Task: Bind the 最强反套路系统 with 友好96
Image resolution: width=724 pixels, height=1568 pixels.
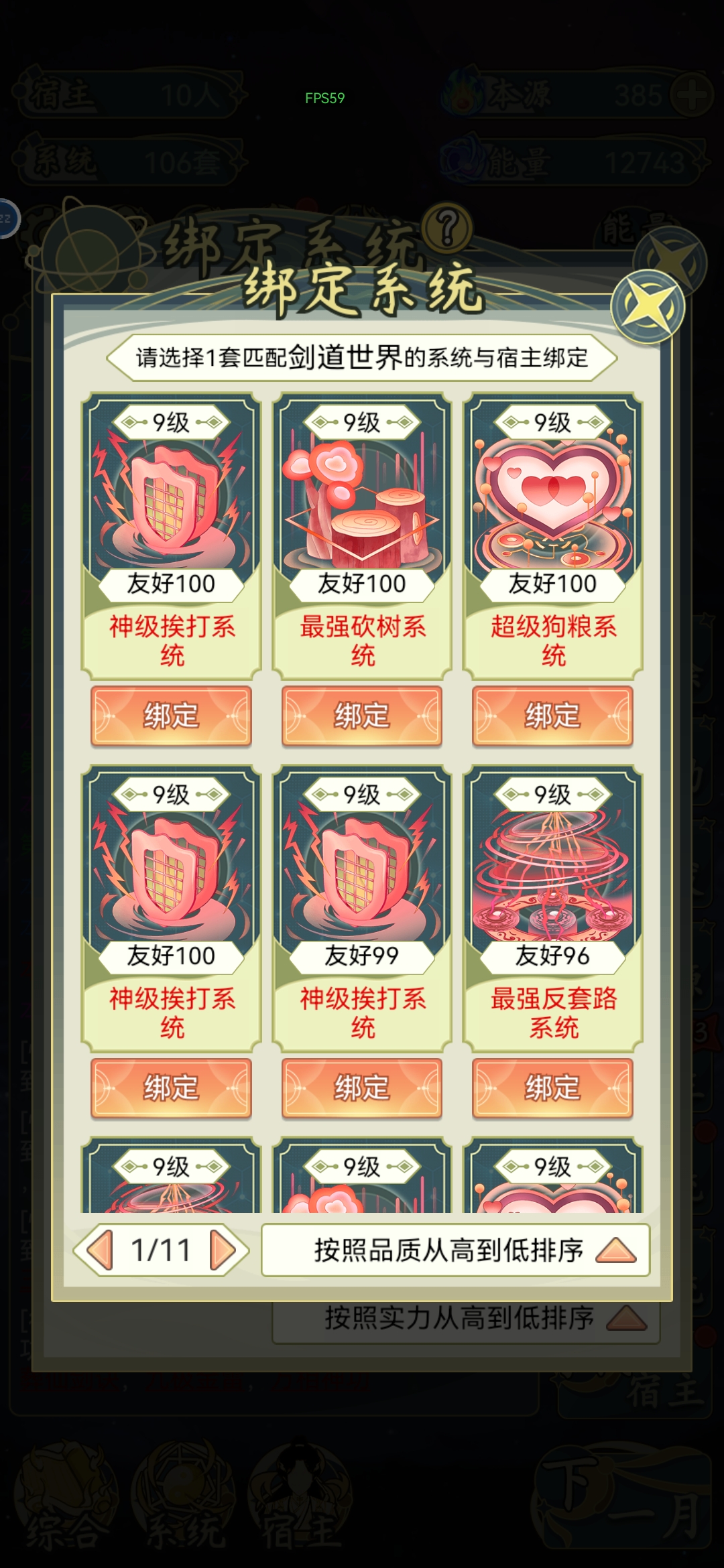Action: click(x=552, y=1088)
